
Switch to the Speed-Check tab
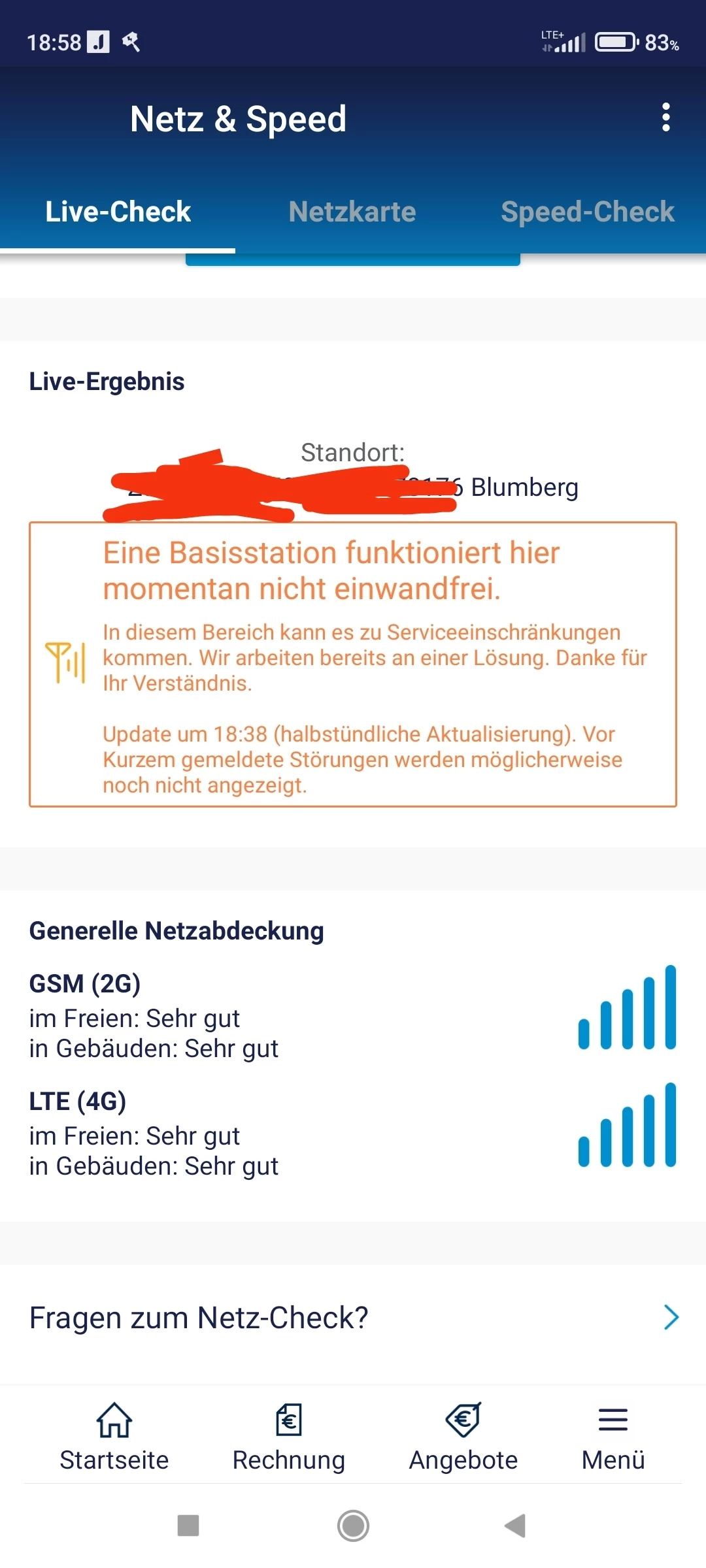[x=587, y=212]
